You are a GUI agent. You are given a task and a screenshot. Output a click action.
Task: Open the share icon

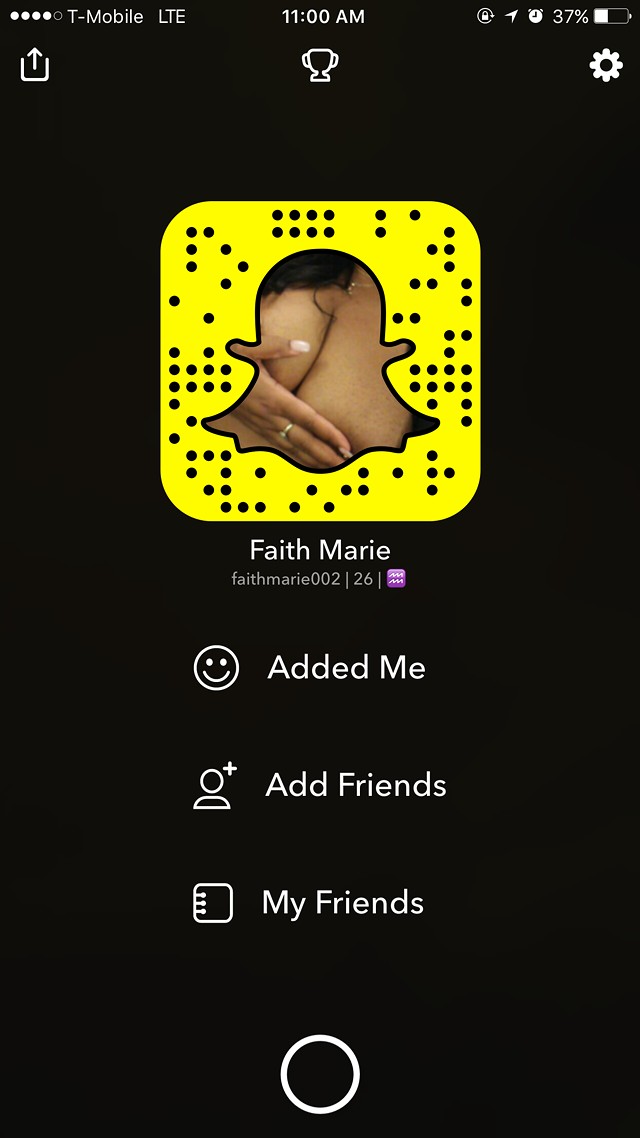click(x=35, y=66)
